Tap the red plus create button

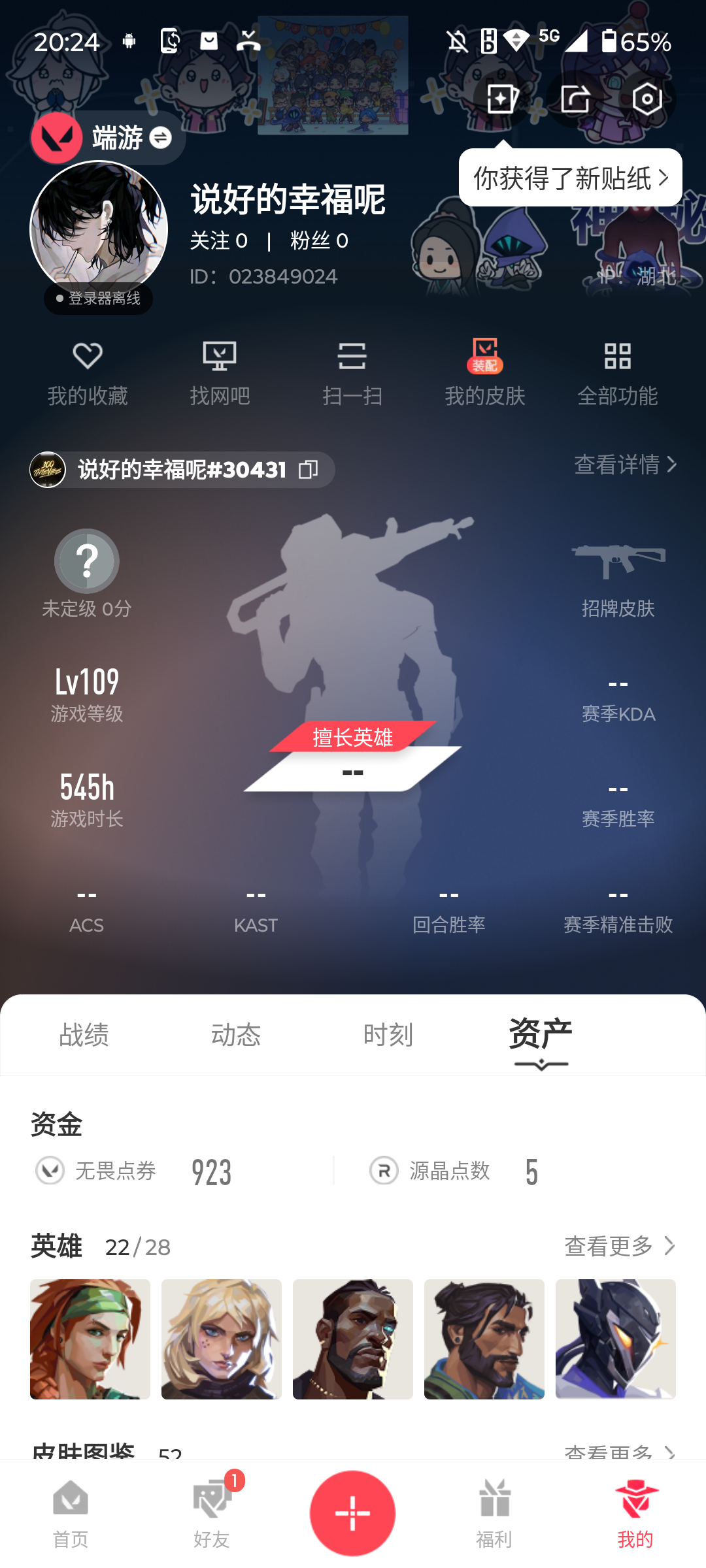point(352,1512)
